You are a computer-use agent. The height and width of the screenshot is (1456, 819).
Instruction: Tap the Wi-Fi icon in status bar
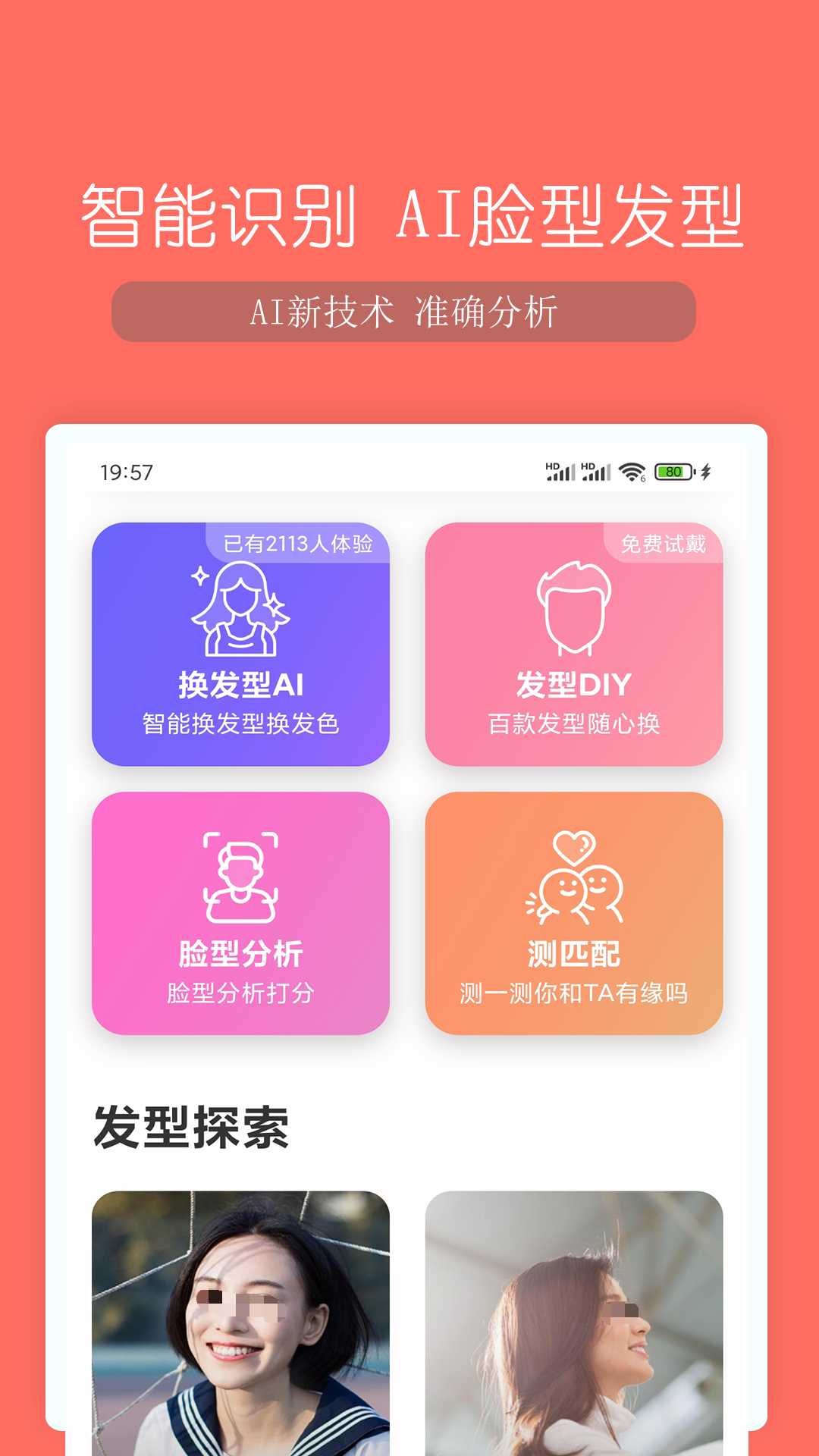click(x=631, y=471)
